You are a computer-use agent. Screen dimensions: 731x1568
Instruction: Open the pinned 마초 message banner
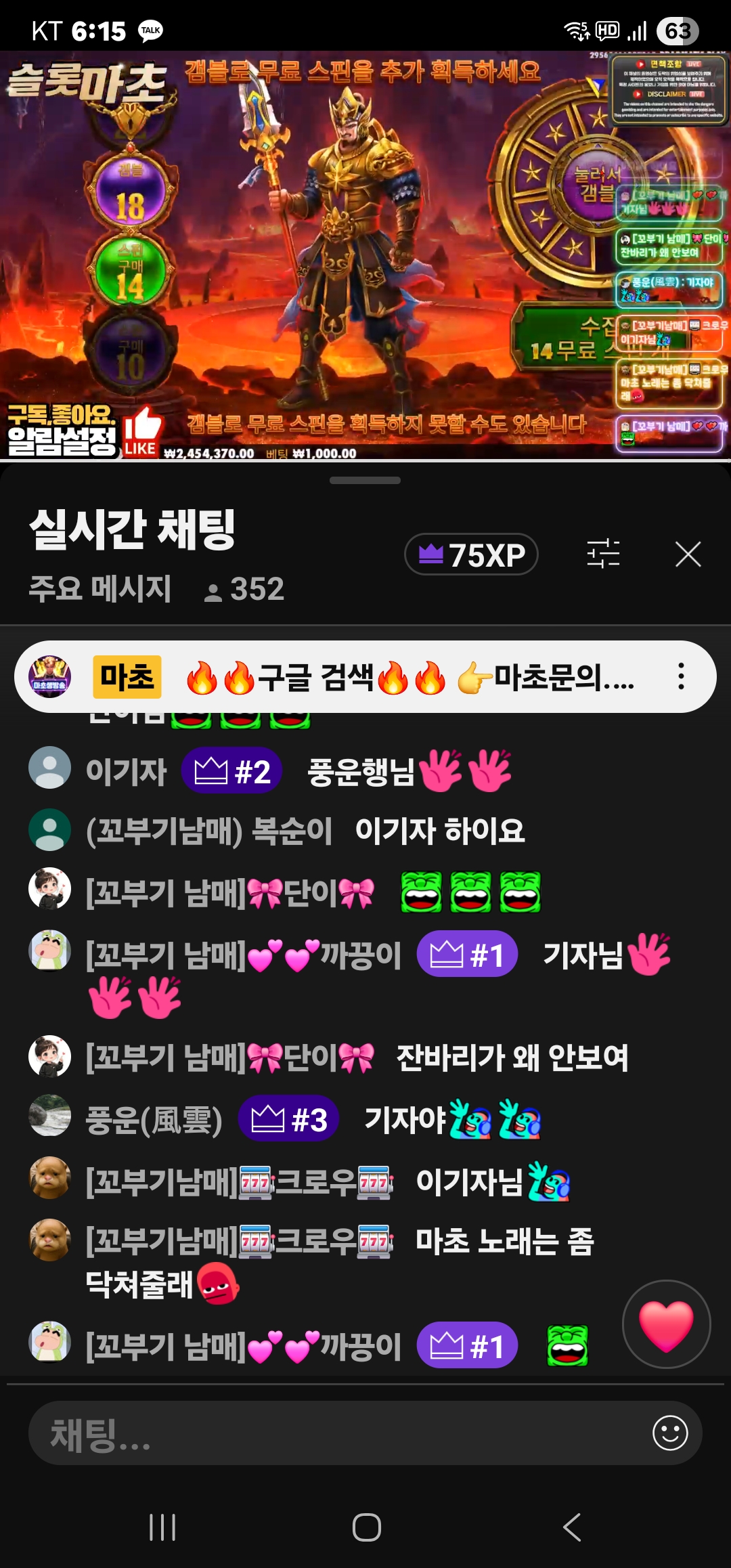pyautogui.click(x=365, y=676)
